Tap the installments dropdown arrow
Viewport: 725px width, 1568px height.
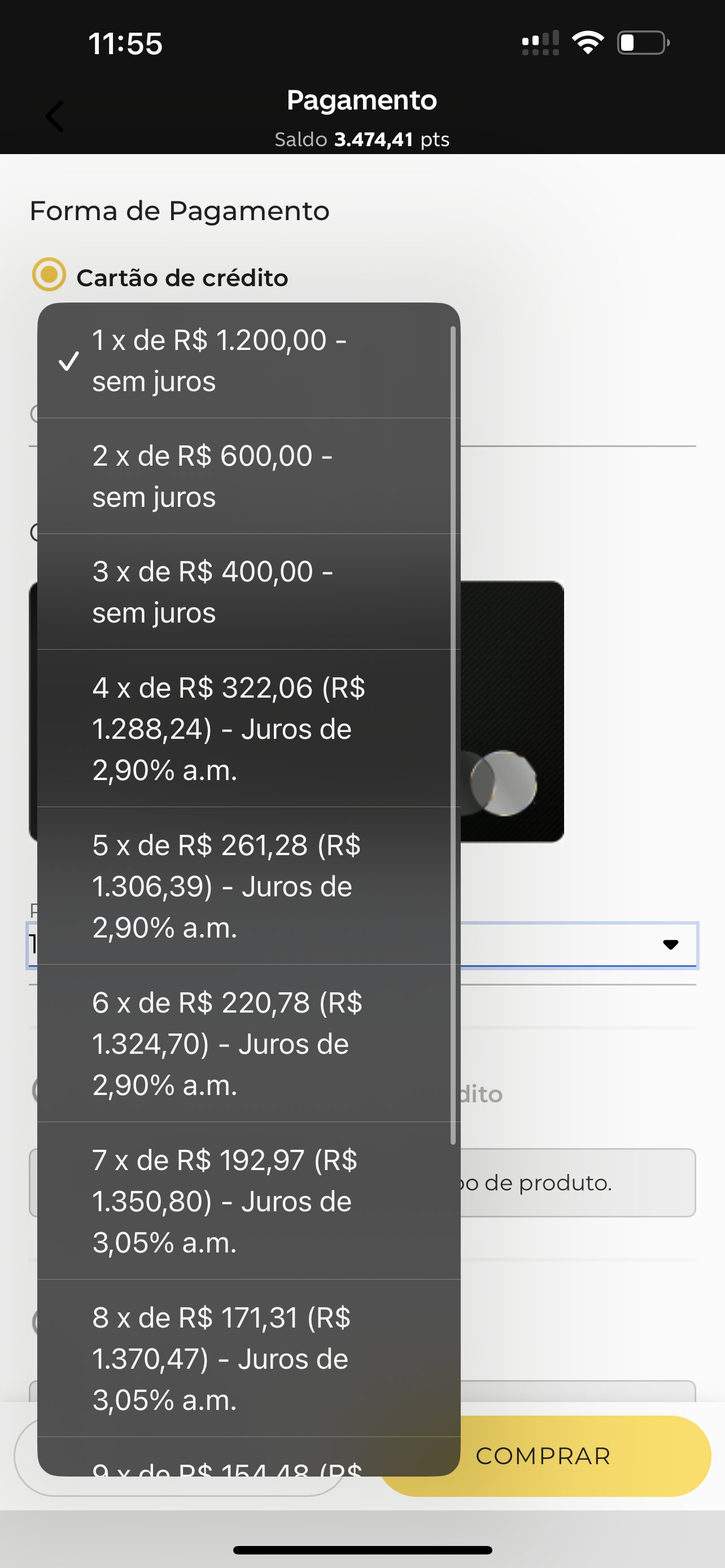tap(670, 945)
